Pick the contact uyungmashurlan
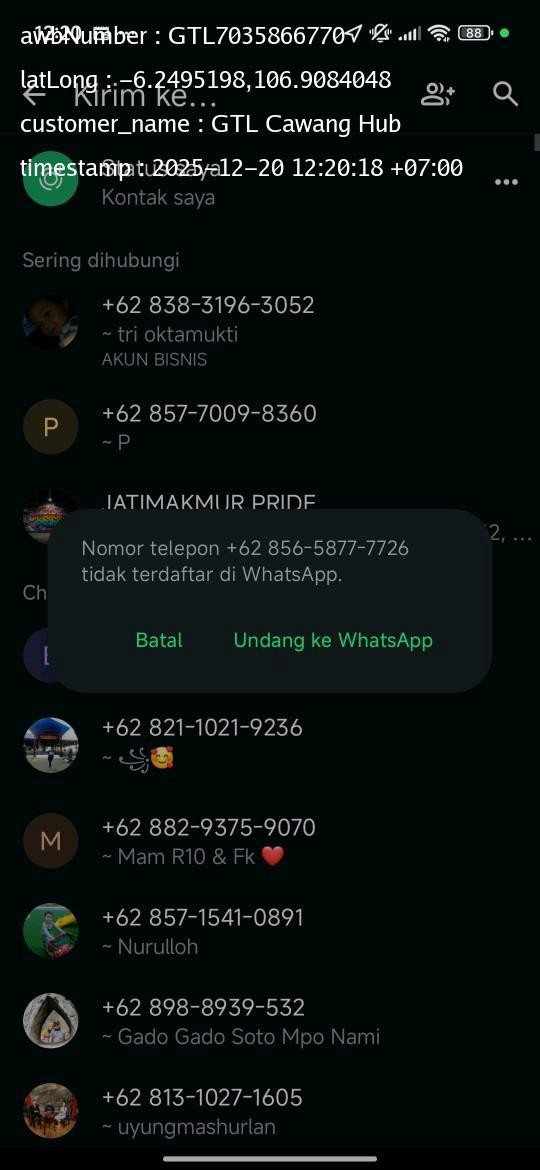 click(x=270, y=1111)
